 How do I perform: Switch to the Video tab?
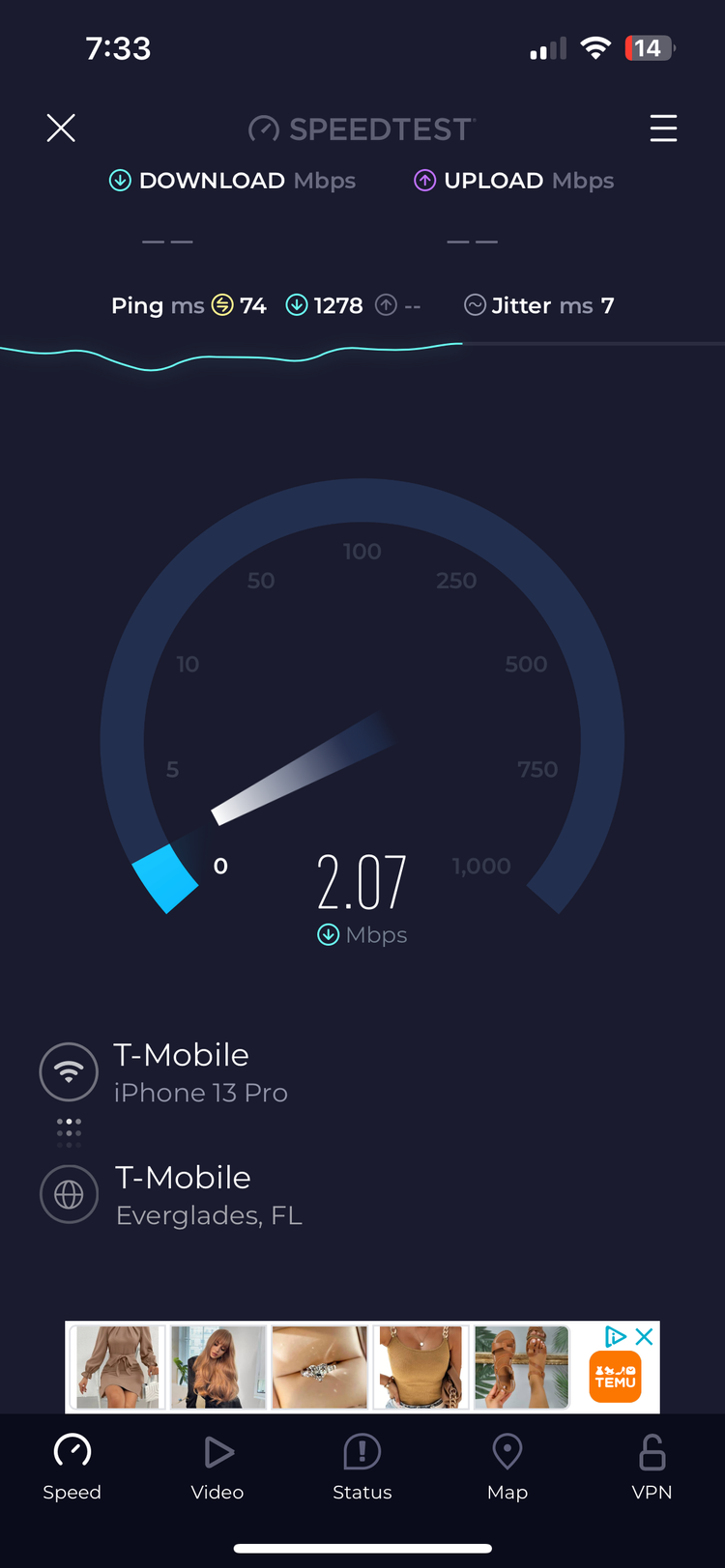(x=217, y=1468)
